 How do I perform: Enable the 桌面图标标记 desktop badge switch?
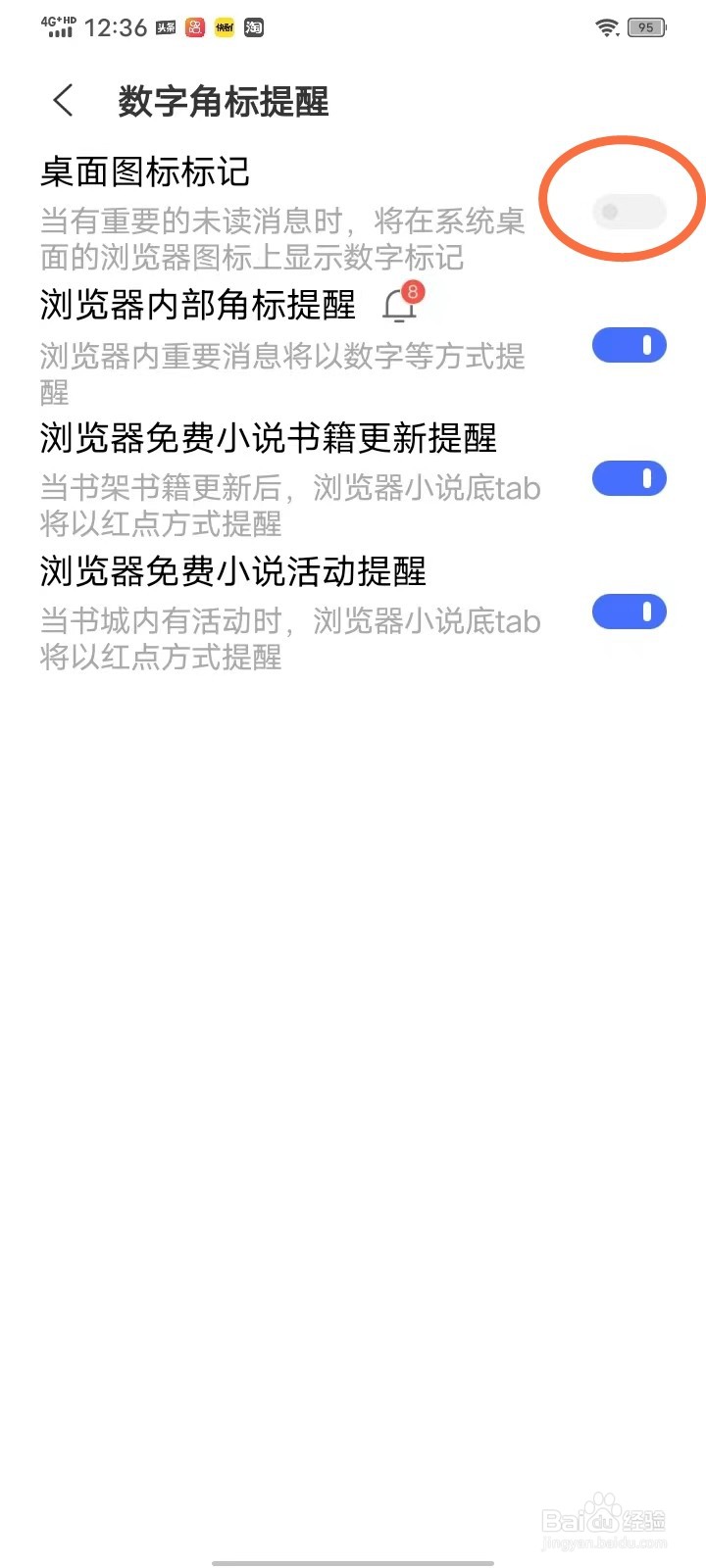tap(629, 212)
